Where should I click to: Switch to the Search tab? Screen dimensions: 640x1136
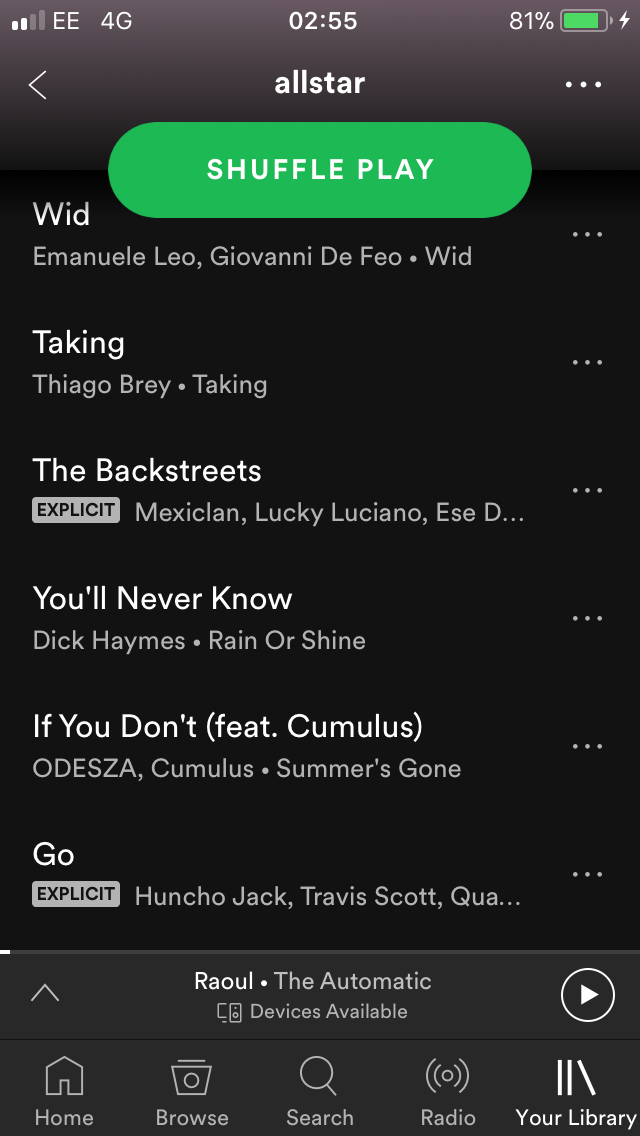(x=319, y=1092)
